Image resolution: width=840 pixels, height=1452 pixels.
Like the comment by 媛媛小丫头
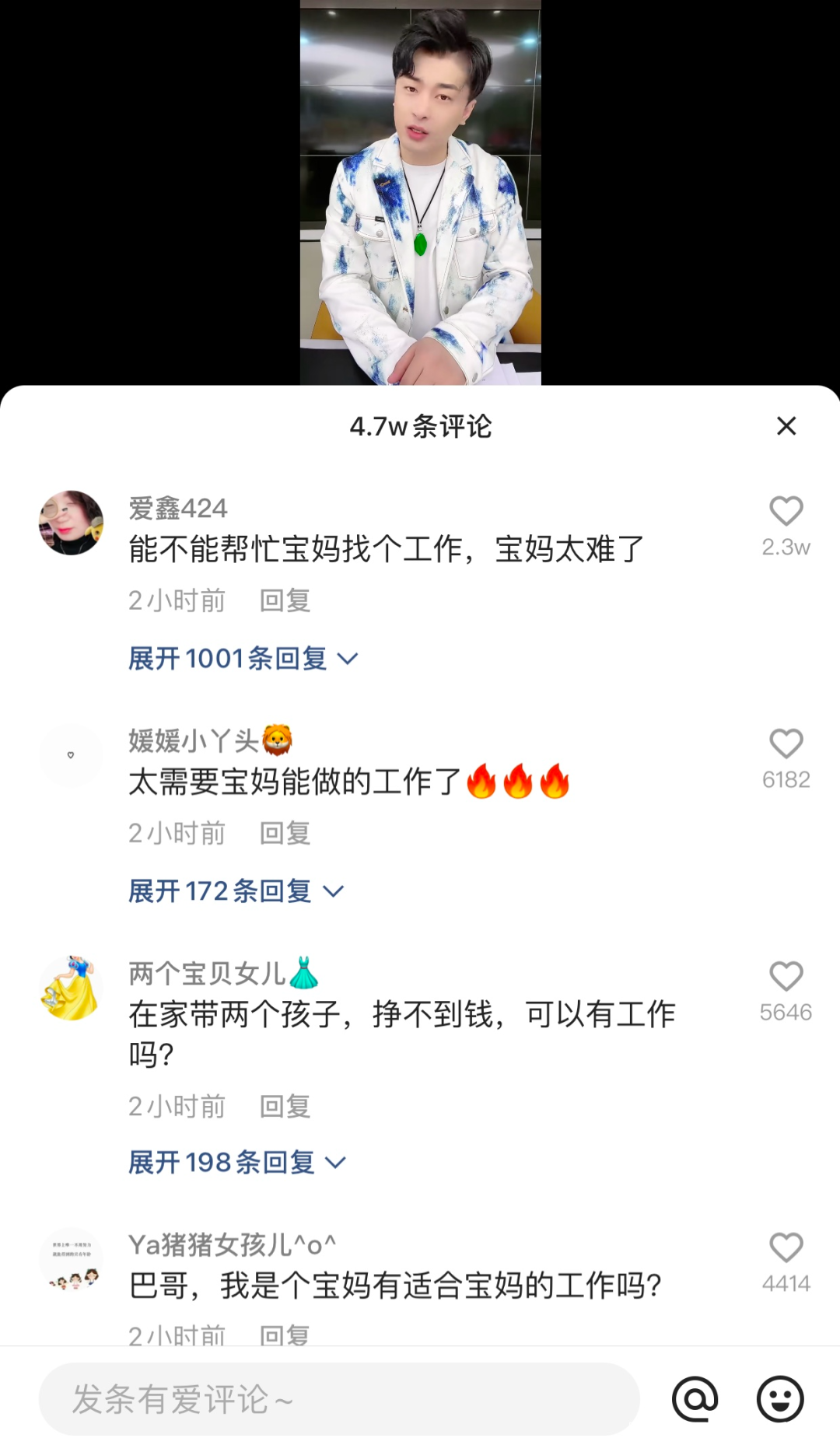coord(786,744)
